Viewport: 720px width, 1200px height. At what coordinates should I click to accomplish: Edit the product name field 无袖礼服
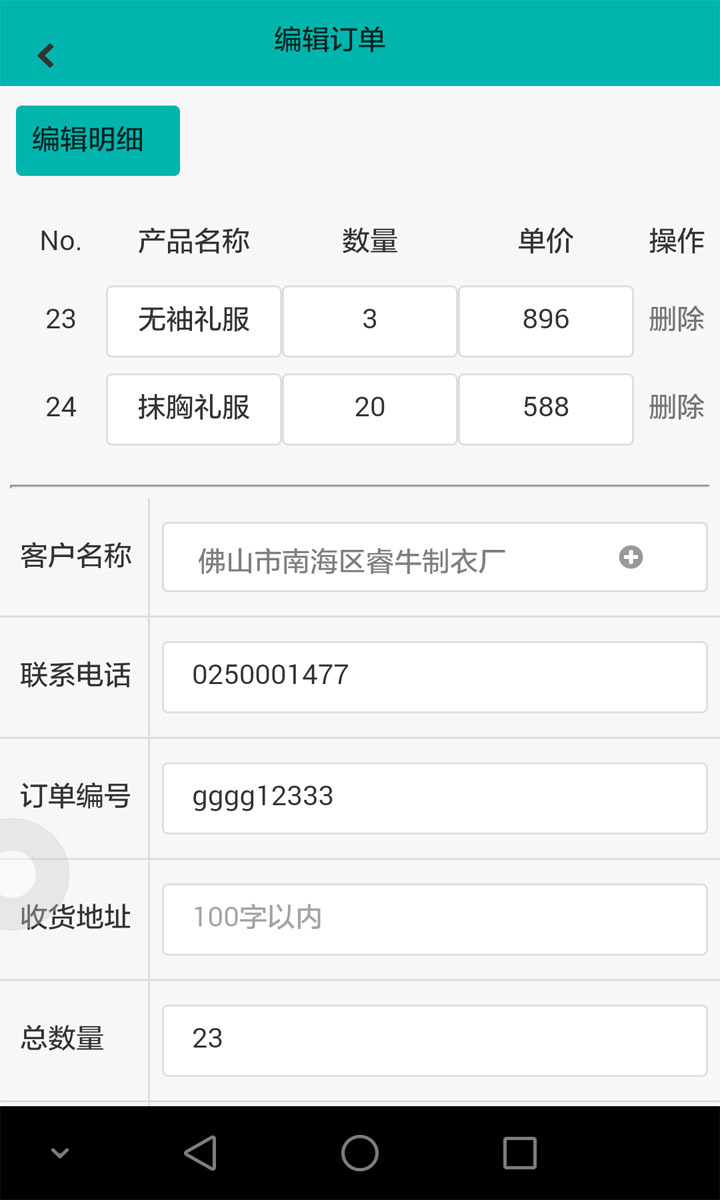[194, 321]
